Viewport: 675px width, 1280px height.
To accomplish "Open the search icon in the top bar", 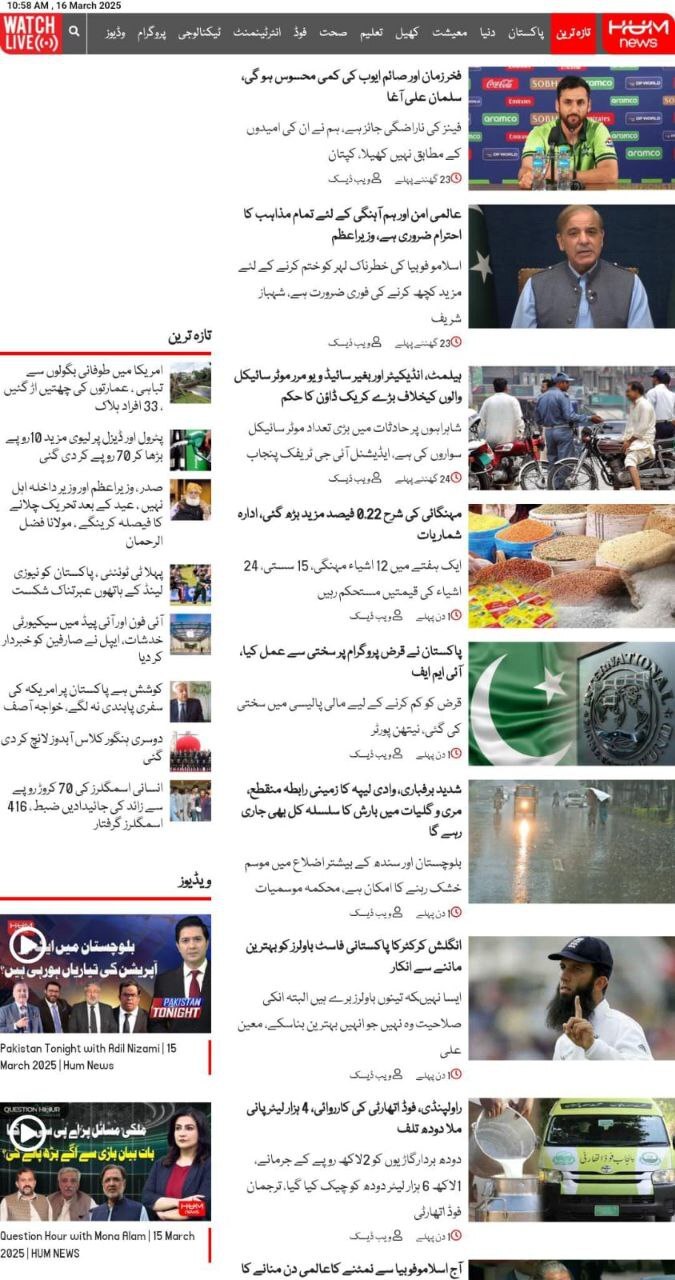I will pyautogui.click(x=74, y=32).
